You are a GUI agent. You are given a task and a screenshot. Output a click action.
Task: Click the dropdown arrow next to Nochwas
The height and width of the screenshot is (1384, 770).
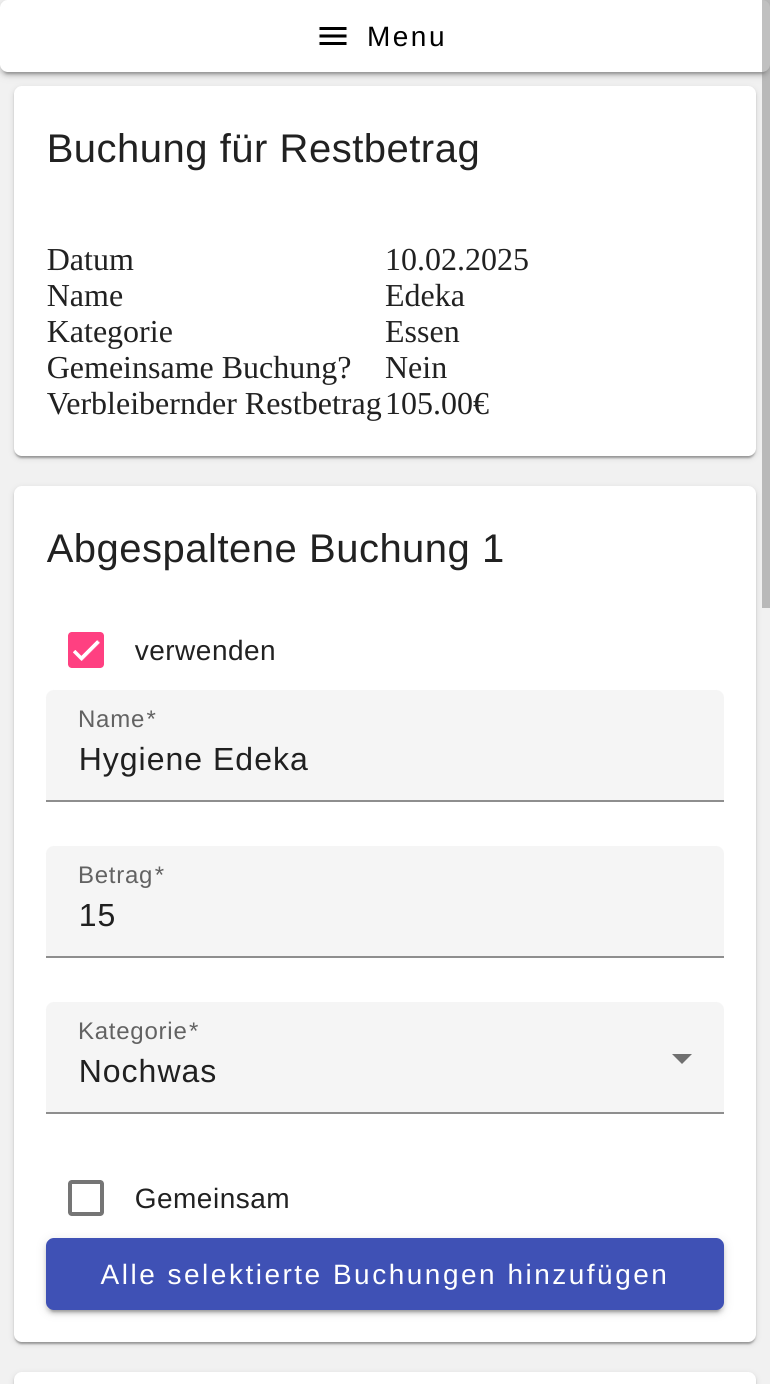click(681, 1058)
